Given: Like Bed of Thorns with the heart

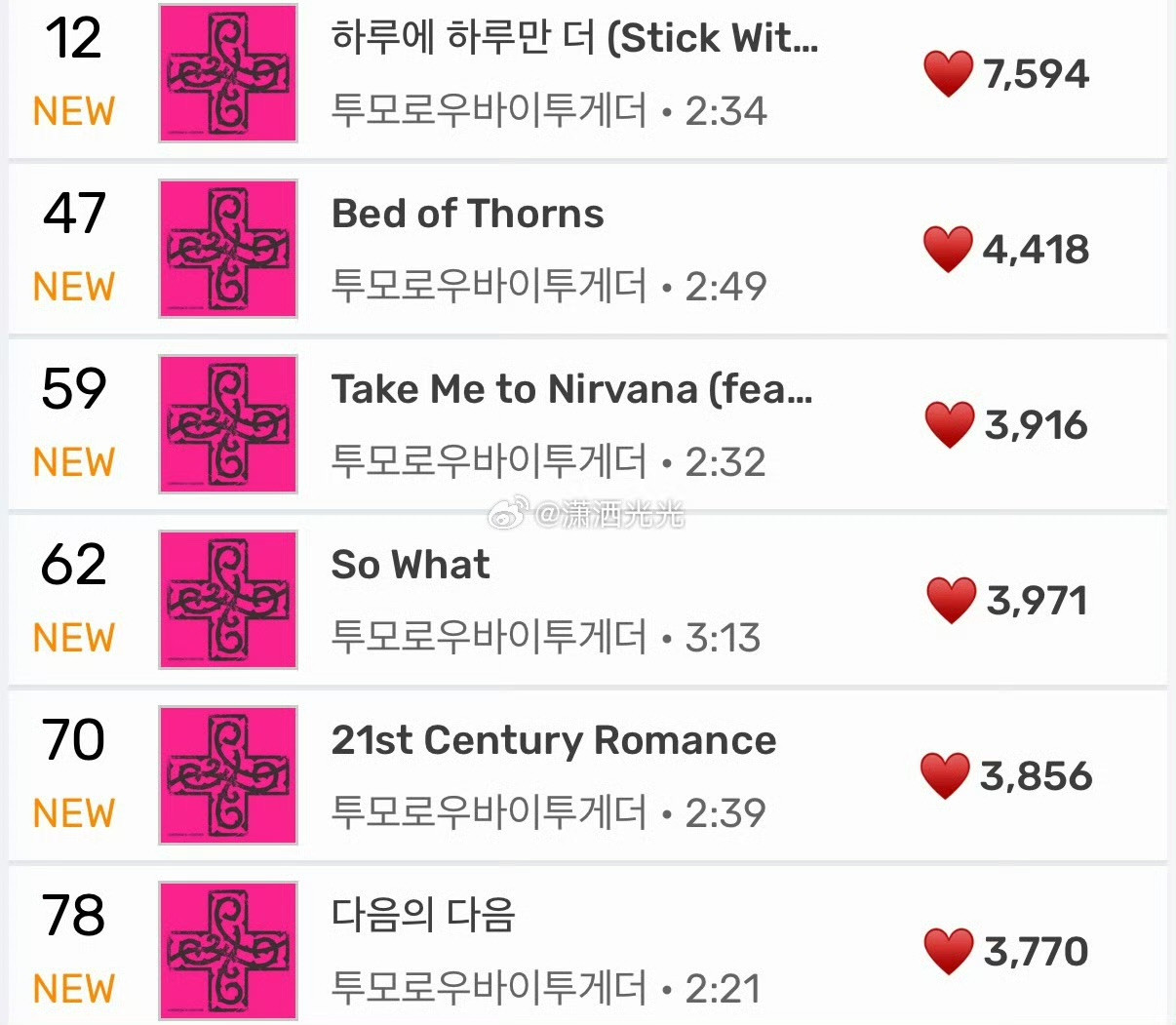Looking at the screenshot, I should pyautogui.click(x=948, y=250).
